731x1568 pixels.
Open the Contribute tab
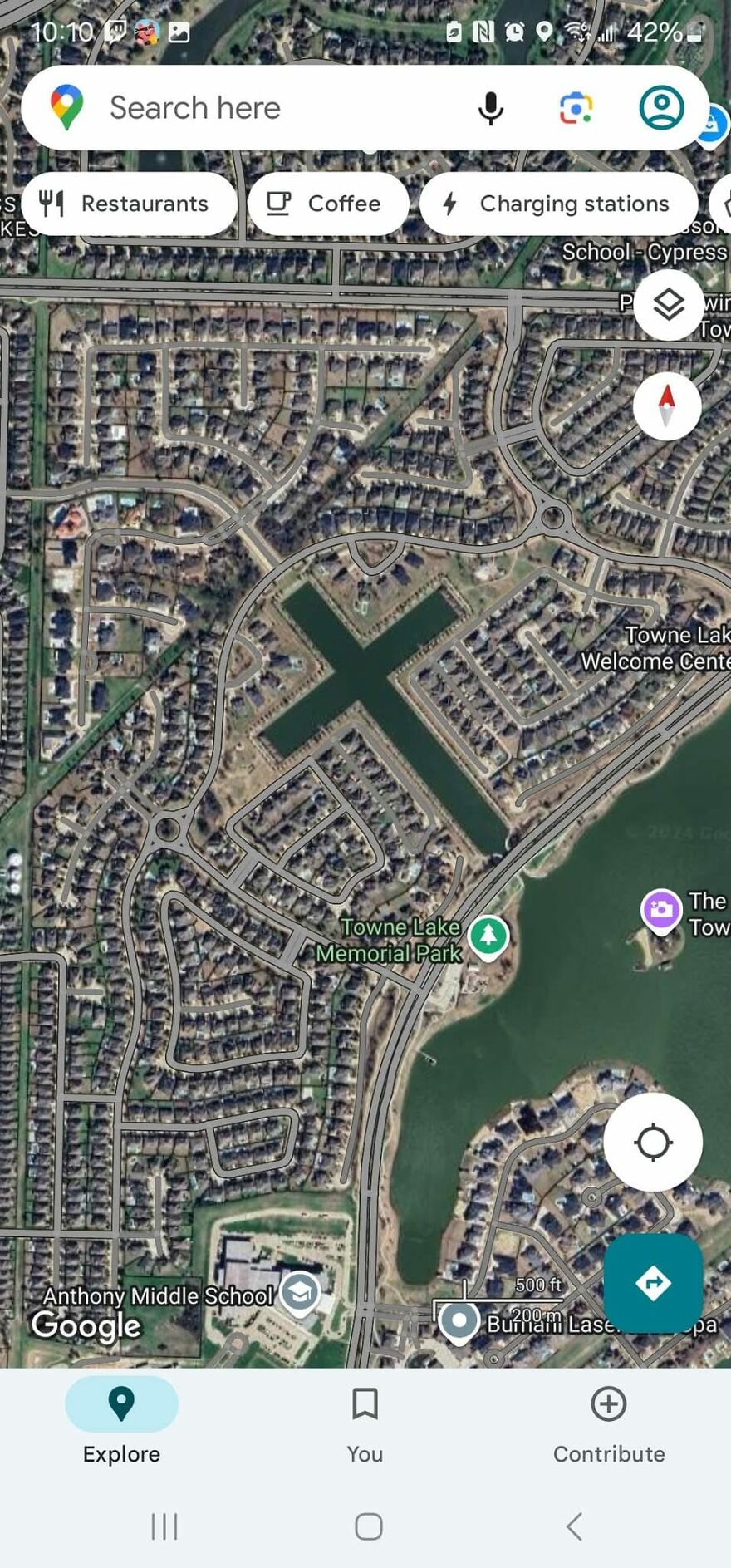[608, 1423]
